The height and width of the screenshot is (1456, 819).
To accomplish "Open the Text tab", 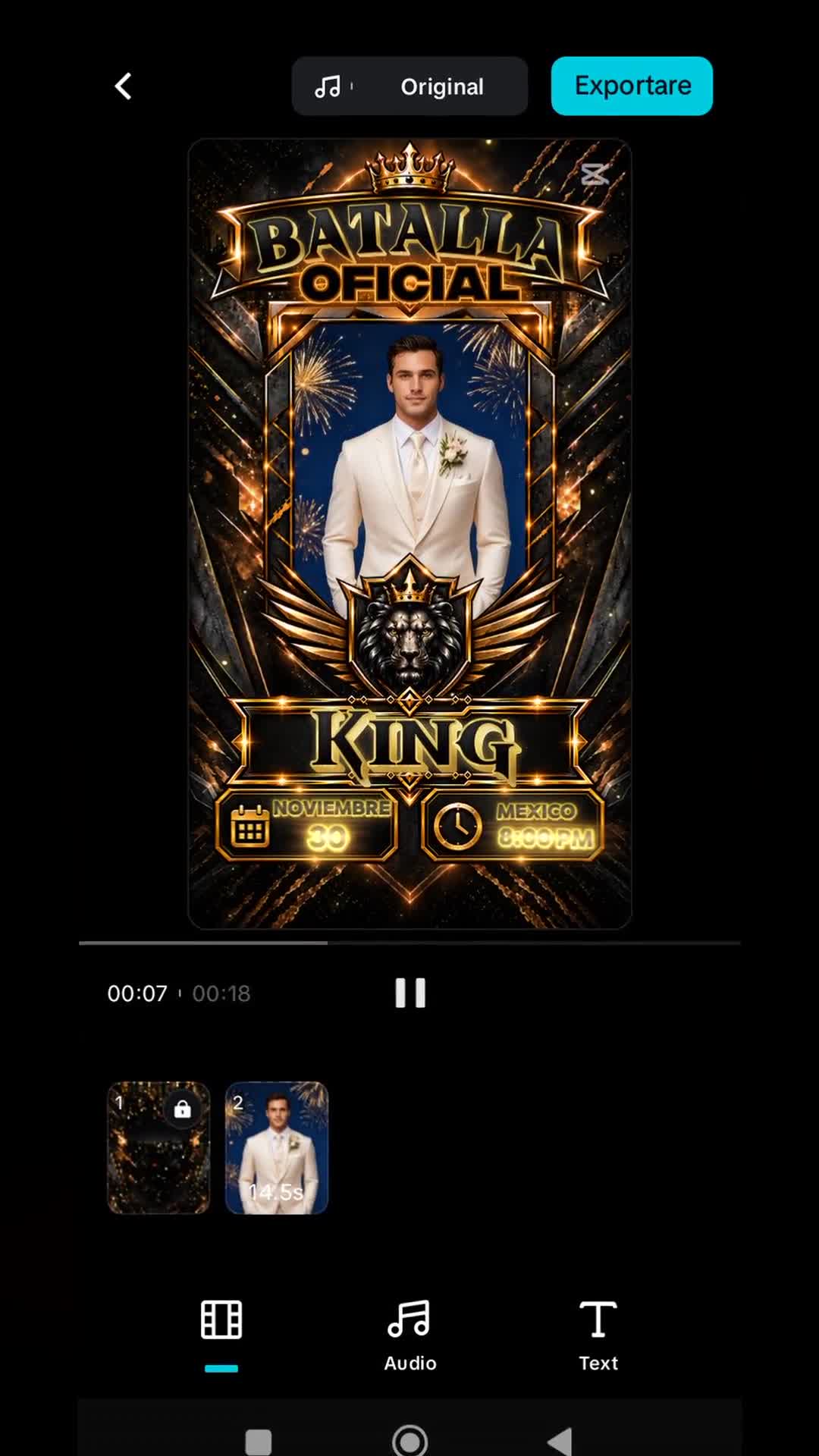I will pos(598,1336).
